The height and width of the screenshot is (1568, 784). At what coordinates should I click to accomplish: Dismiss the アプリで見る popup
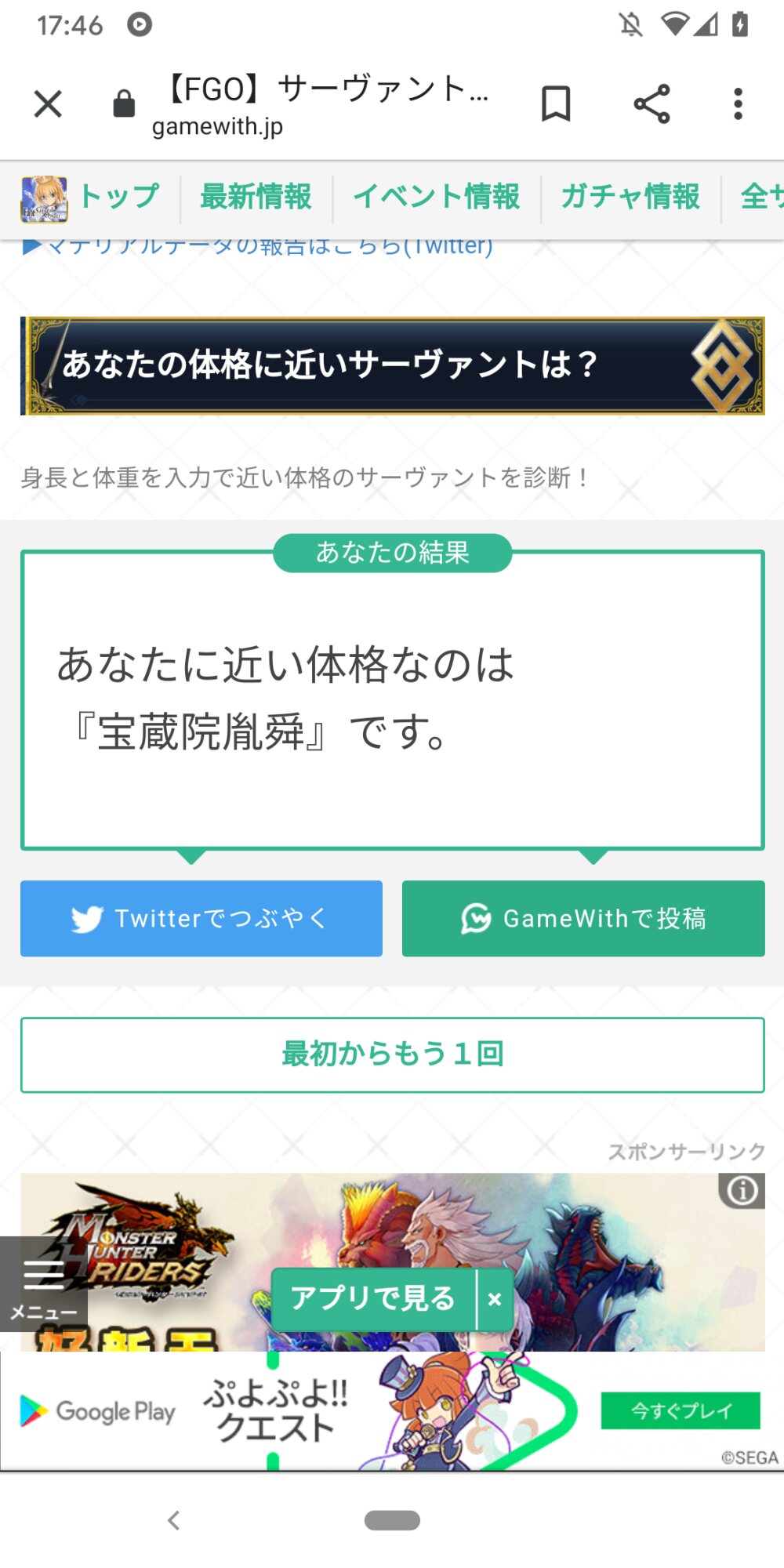click(x=495, y=1300)
